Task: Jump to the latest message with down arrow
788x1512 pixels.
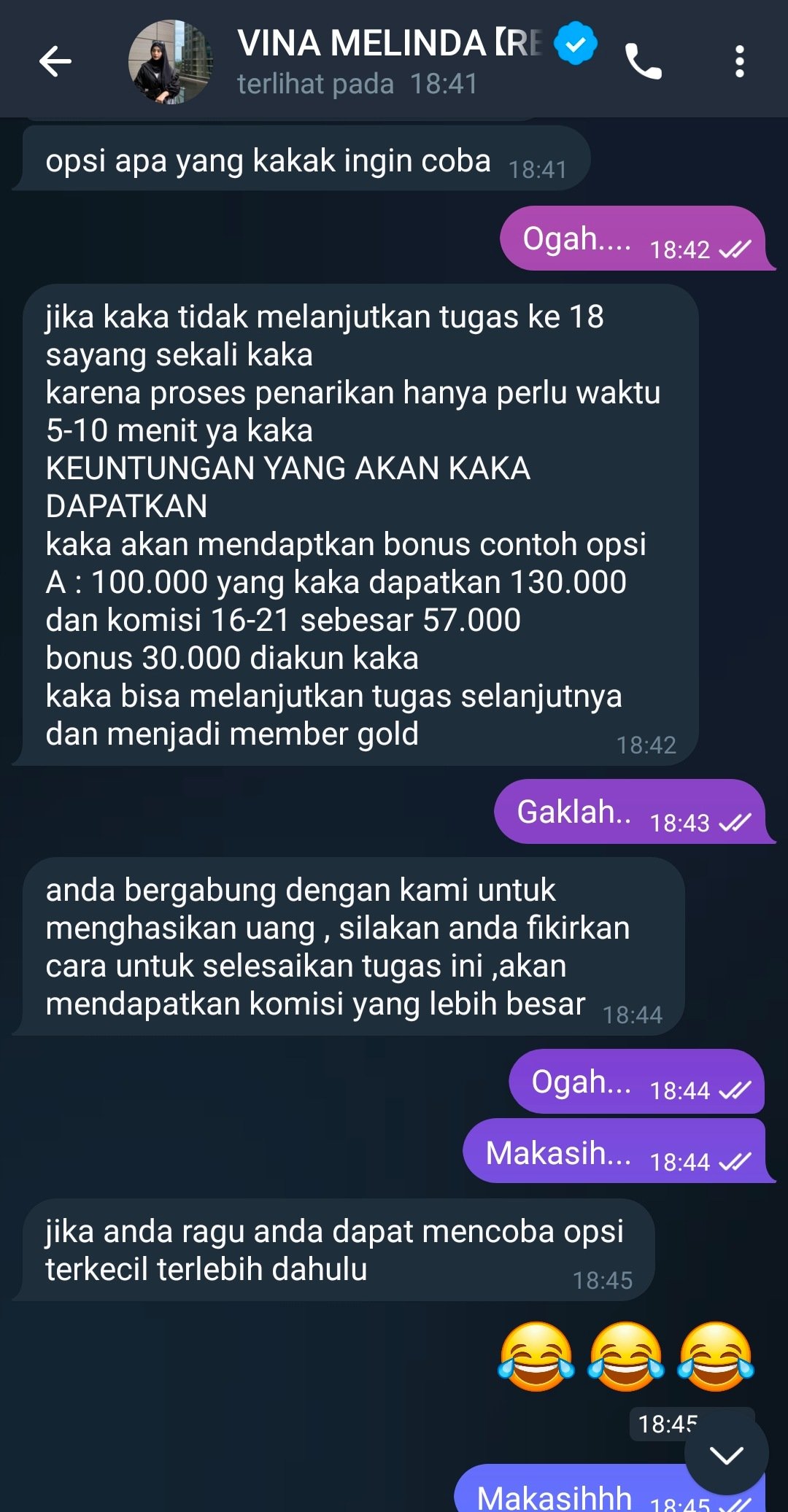Action: (726, 1453)
